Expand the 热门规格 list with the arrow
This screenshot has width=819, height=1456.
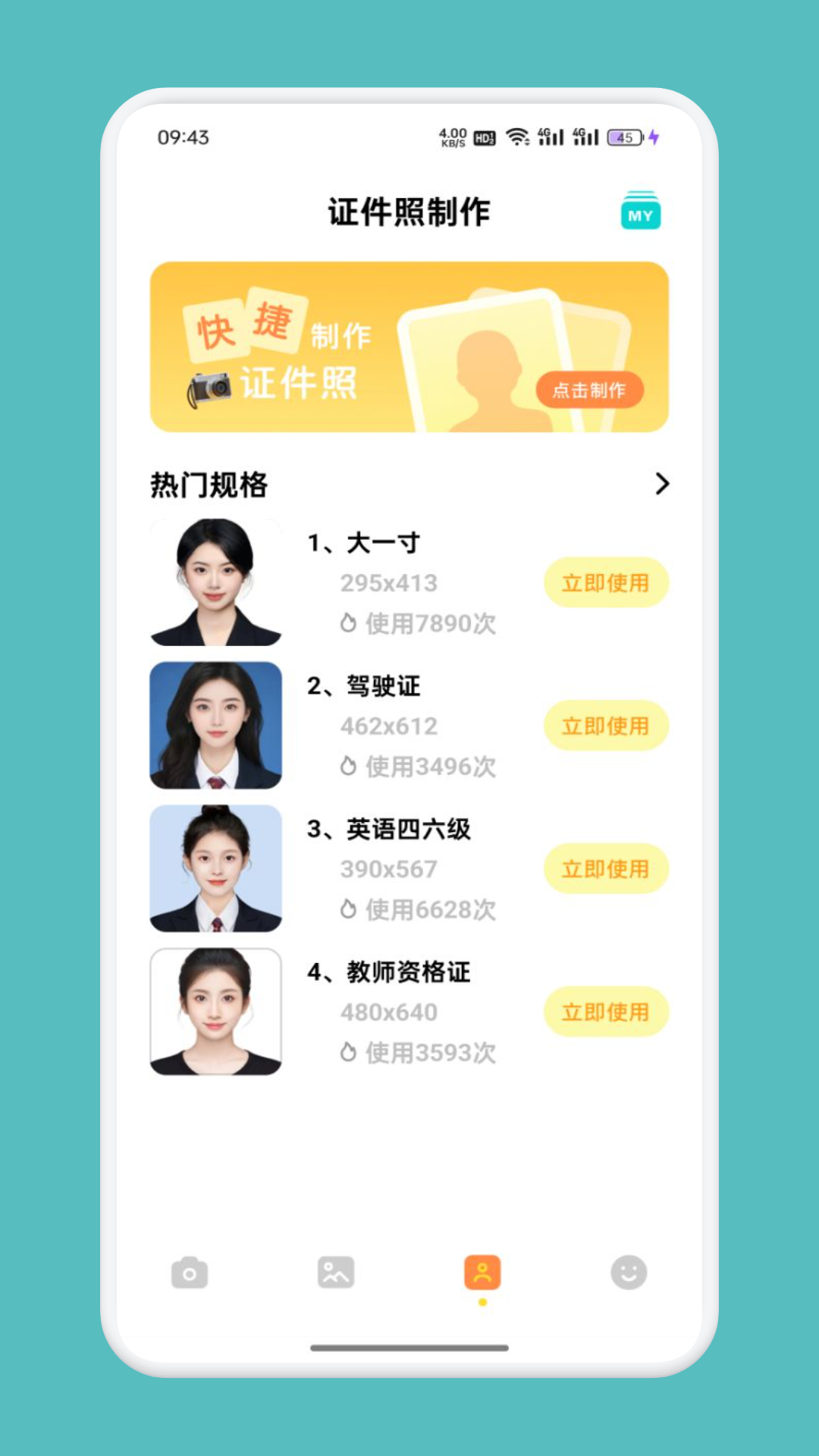click(662, 484)
